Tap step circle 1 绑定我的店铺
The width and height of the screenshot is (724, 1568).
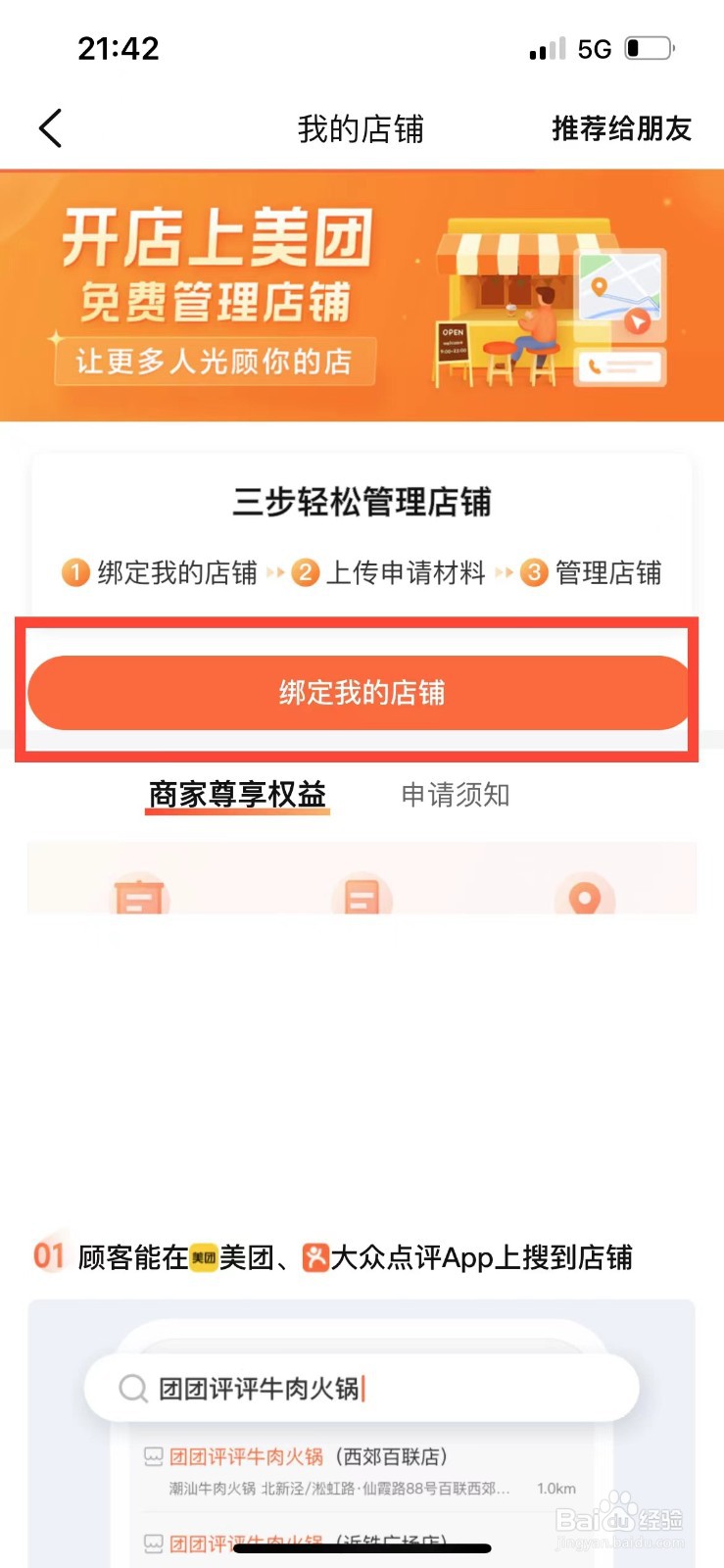pos(74,573)
